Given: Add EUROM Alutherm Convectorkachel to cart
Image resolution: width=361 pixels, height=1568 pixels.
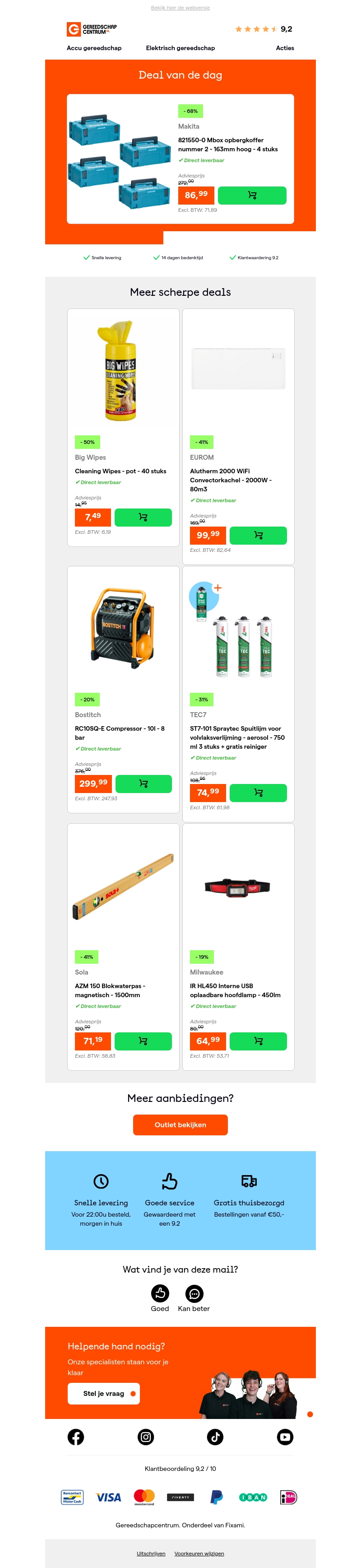Looking at the screenshot, I should tap(258, 535).
